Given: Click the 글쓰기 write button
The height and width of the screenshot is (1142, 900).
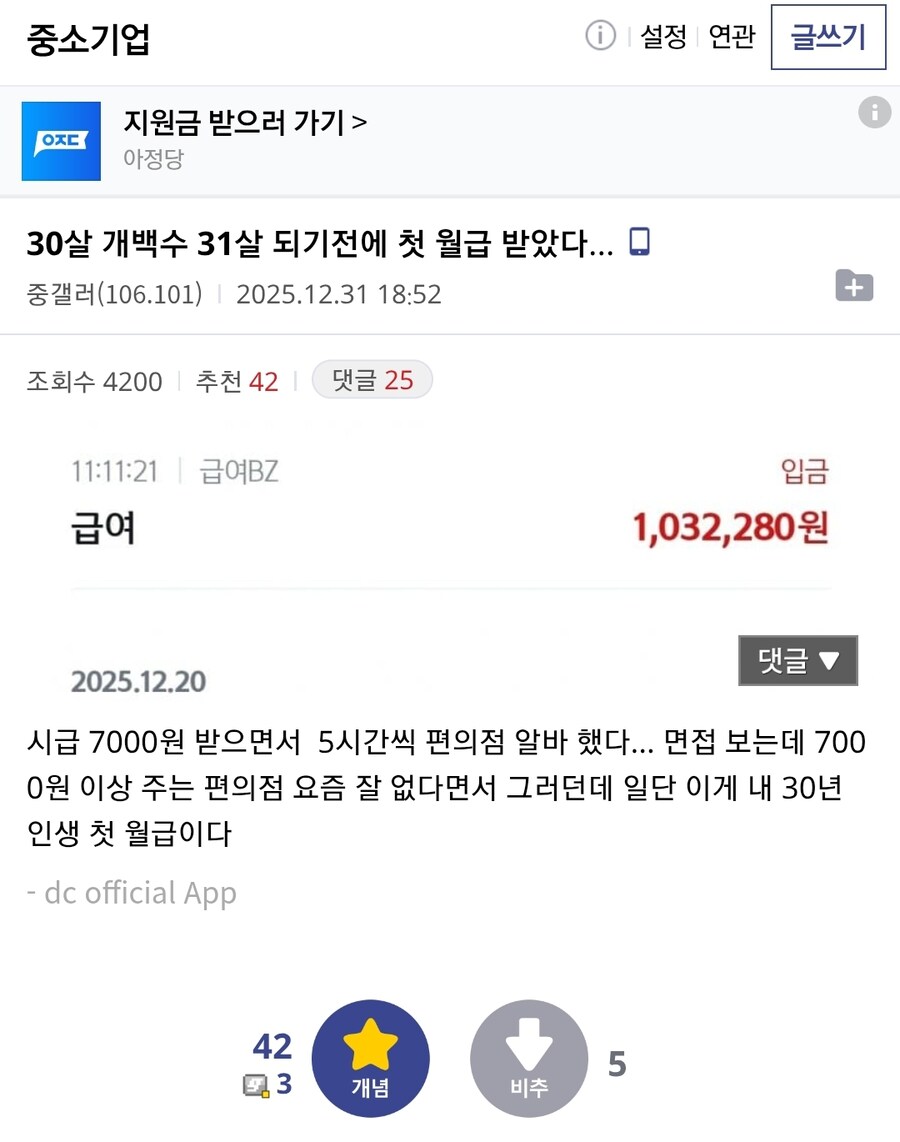Looking at the screenshot, I should (829, 36).
